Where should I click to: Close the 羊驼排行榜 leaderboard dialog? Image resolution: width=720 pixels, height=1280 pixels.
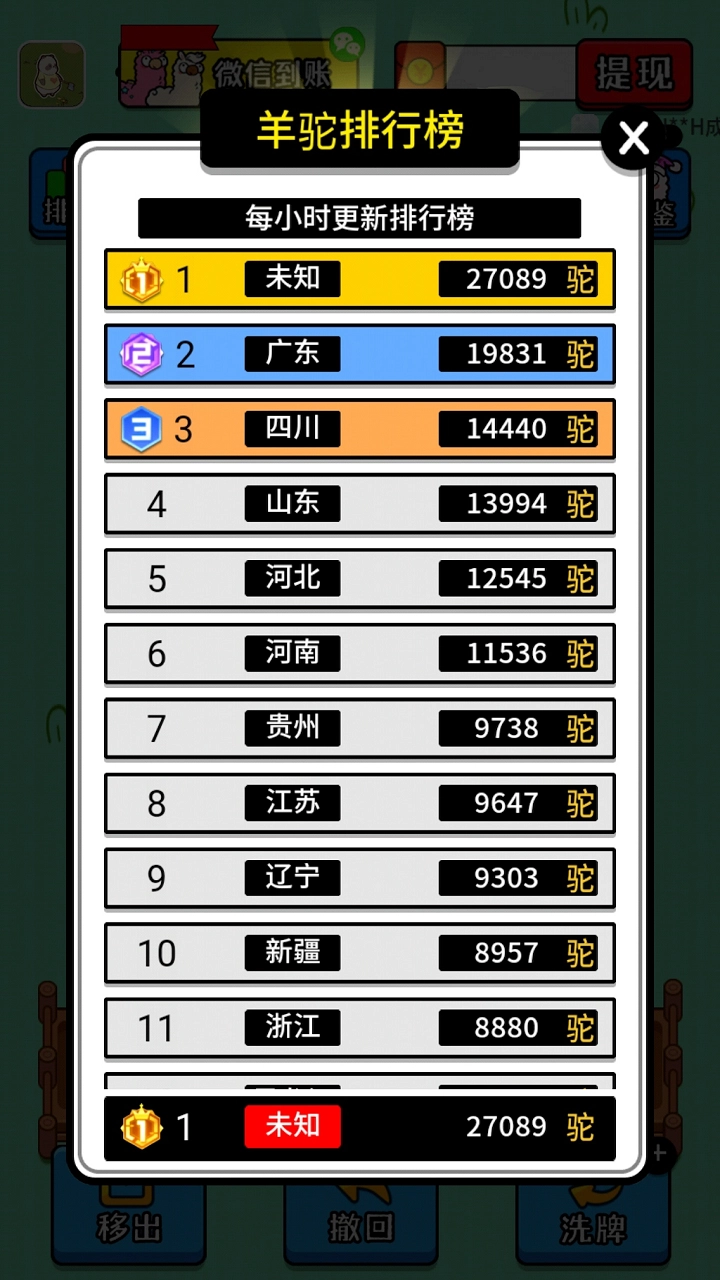click(x=633, y=139)
